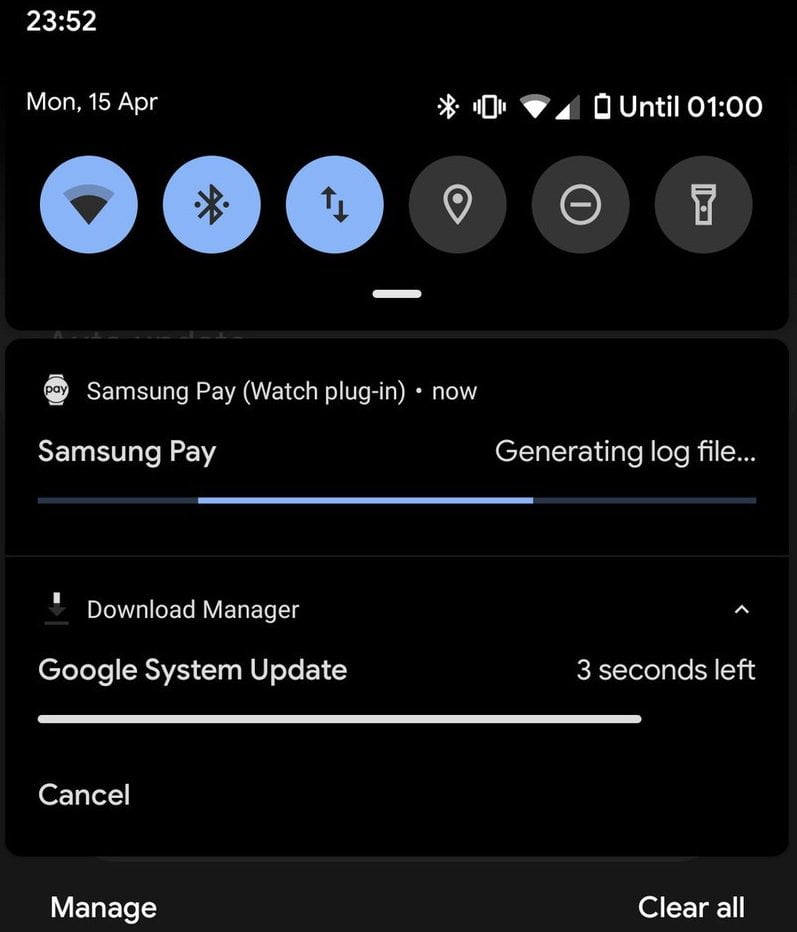797x932 pixels.
Task: Select the Flashlight quick settings icon
Action: click(x=702, y=204)
